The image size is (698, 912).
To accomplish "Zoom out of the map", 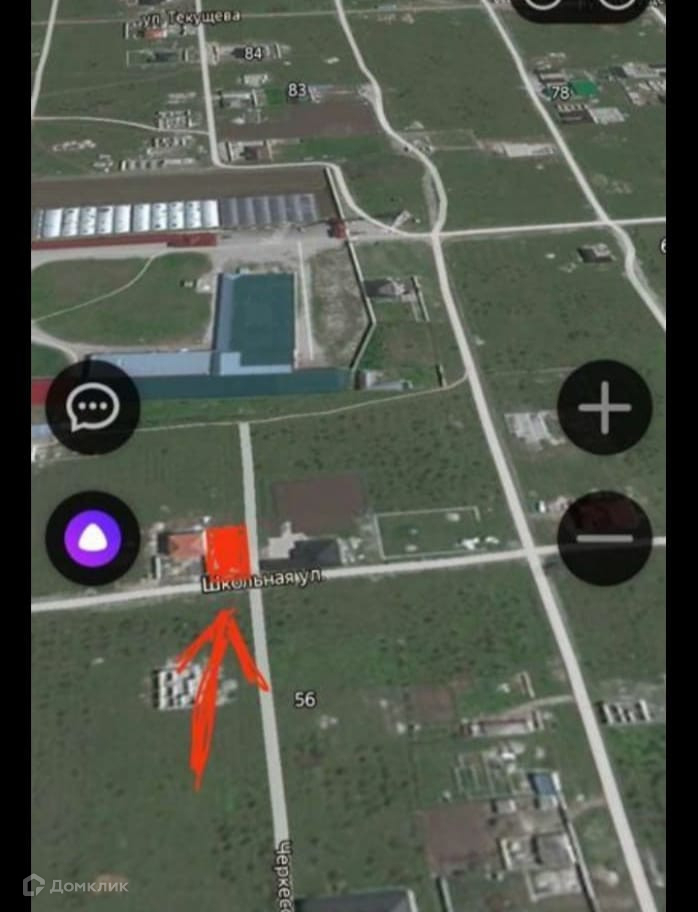I will [604, 538].
